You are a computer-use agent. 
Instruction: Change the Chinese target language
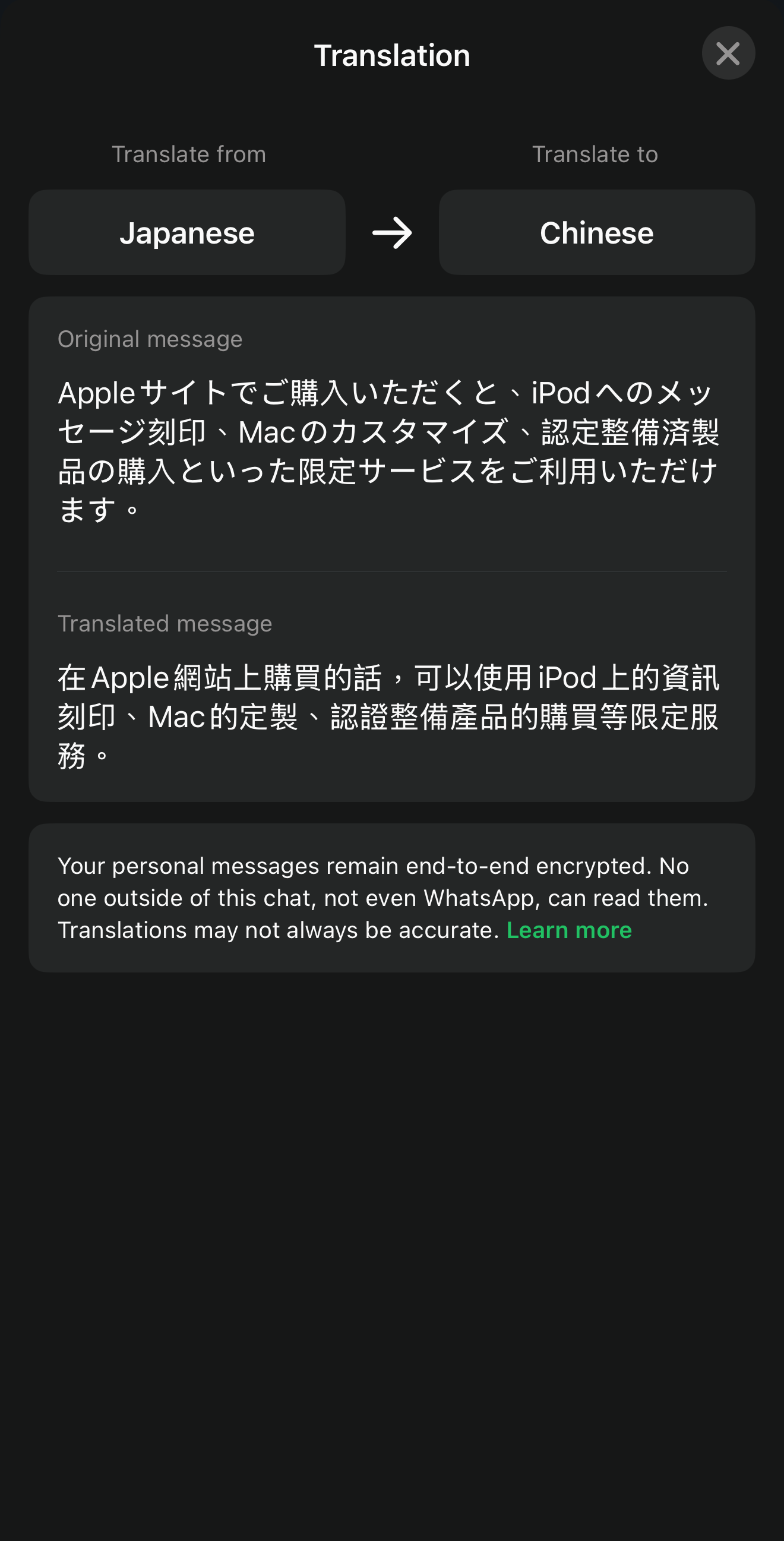[x=596, y=232]
